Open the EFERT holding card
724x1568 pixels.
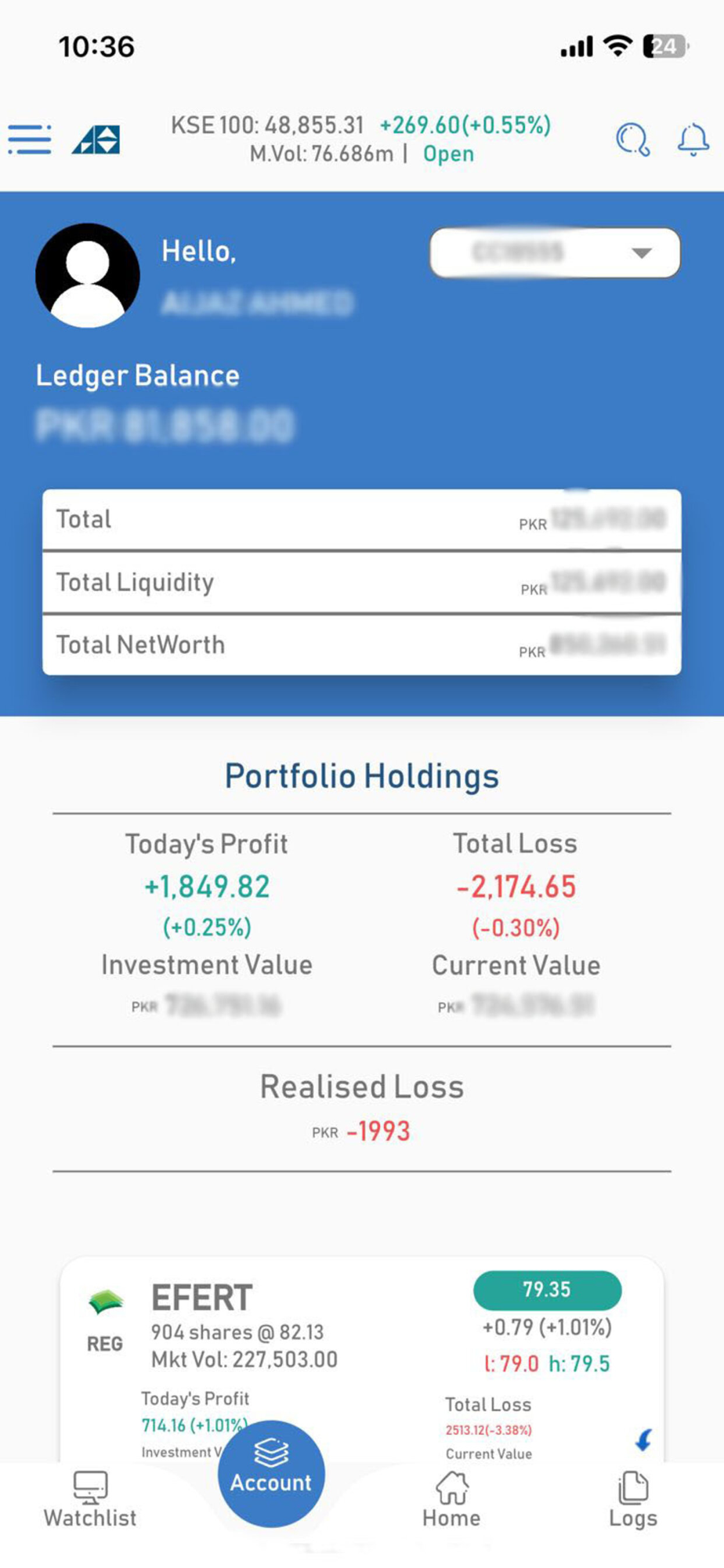pos(360,1333)
